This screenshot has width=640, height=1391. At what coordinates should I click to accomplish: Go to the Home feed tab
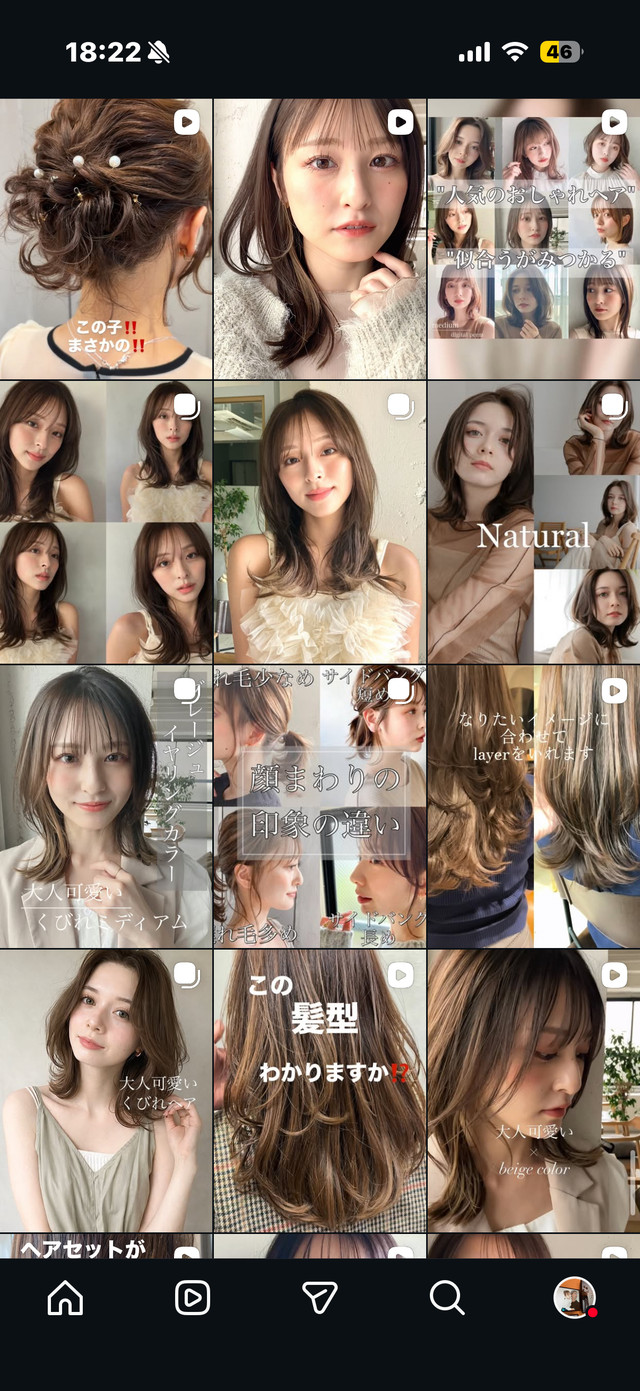pyautogui.click(x=66, y=1297)
